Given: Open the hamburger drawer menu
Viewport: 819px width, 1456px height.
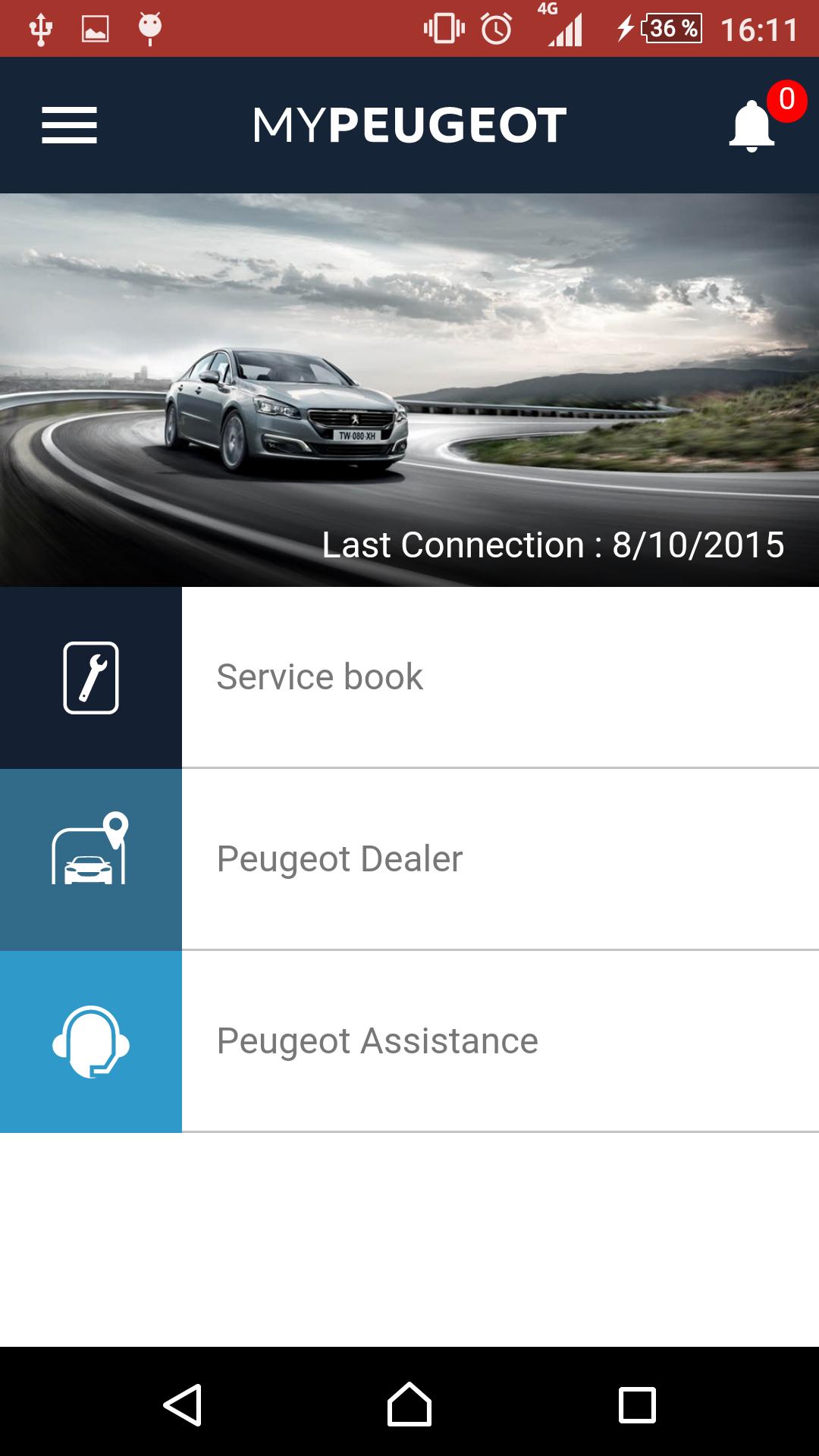Looking at the screenshot, I should point(69,125).
